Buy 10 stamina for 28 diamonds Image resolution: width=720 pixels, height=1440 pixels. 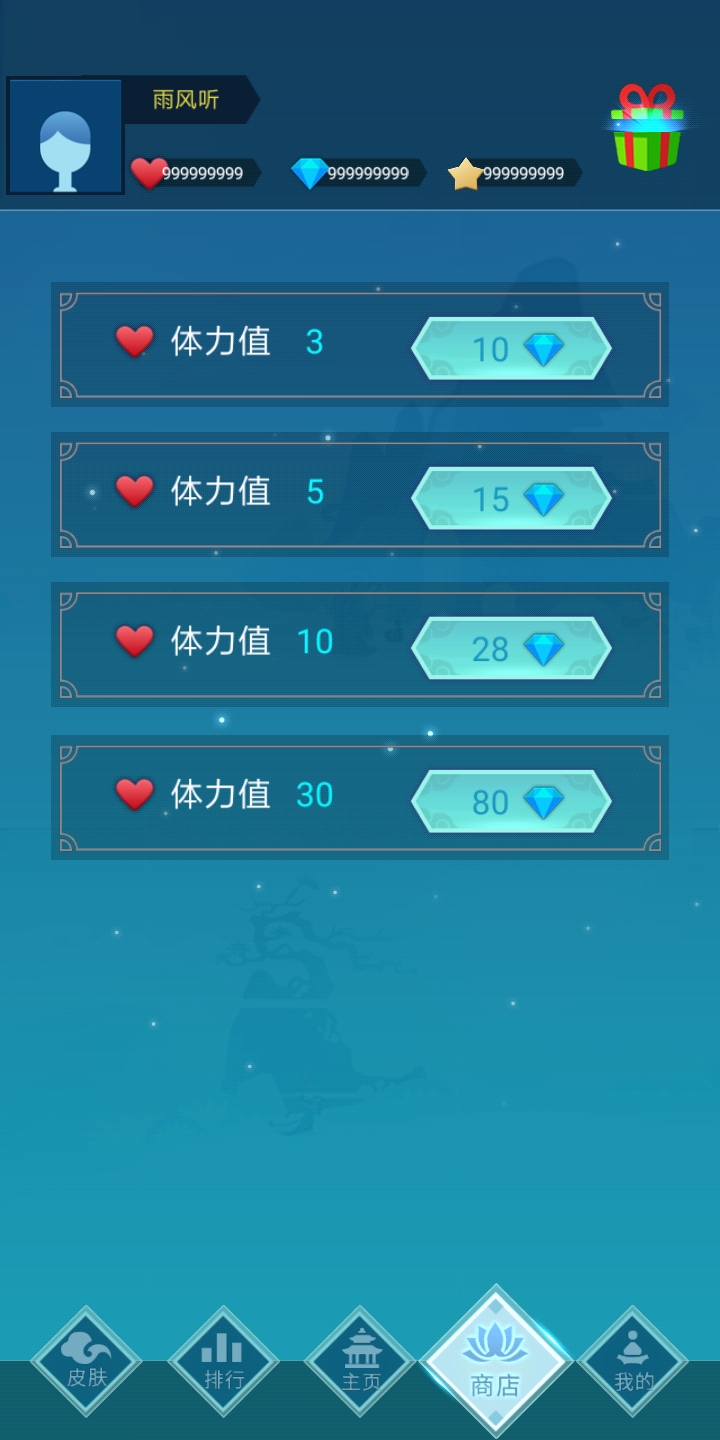click(511, 648)
